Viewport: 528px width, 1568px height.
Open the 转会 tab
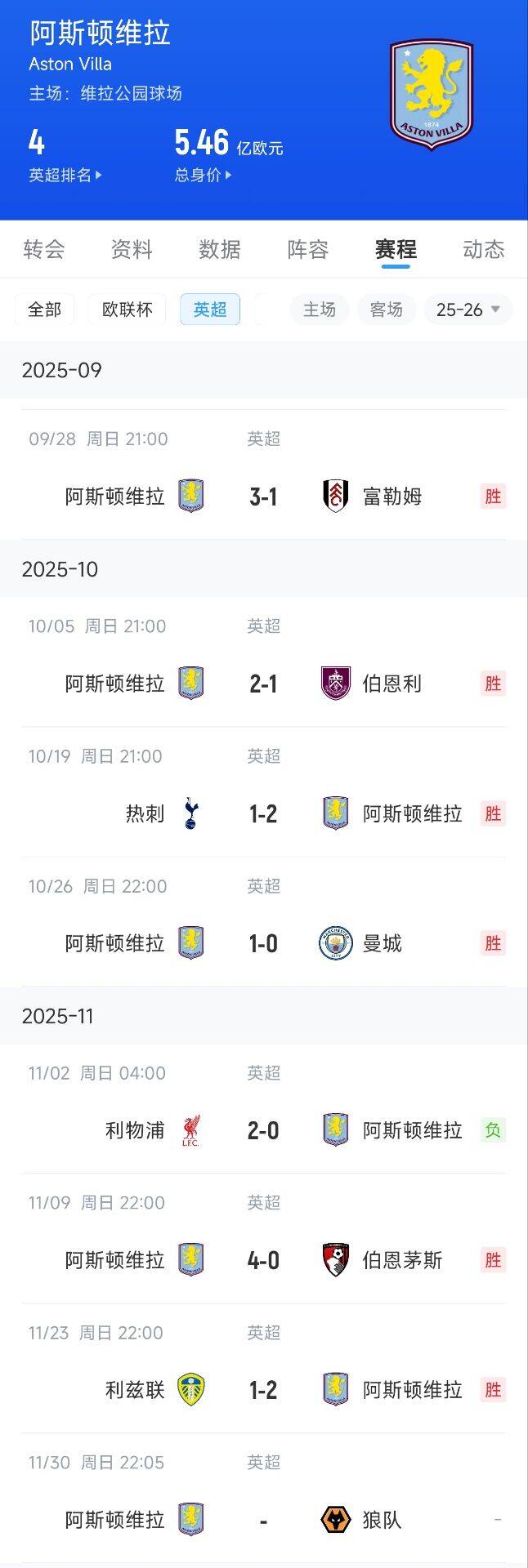[x=44, y=249]
